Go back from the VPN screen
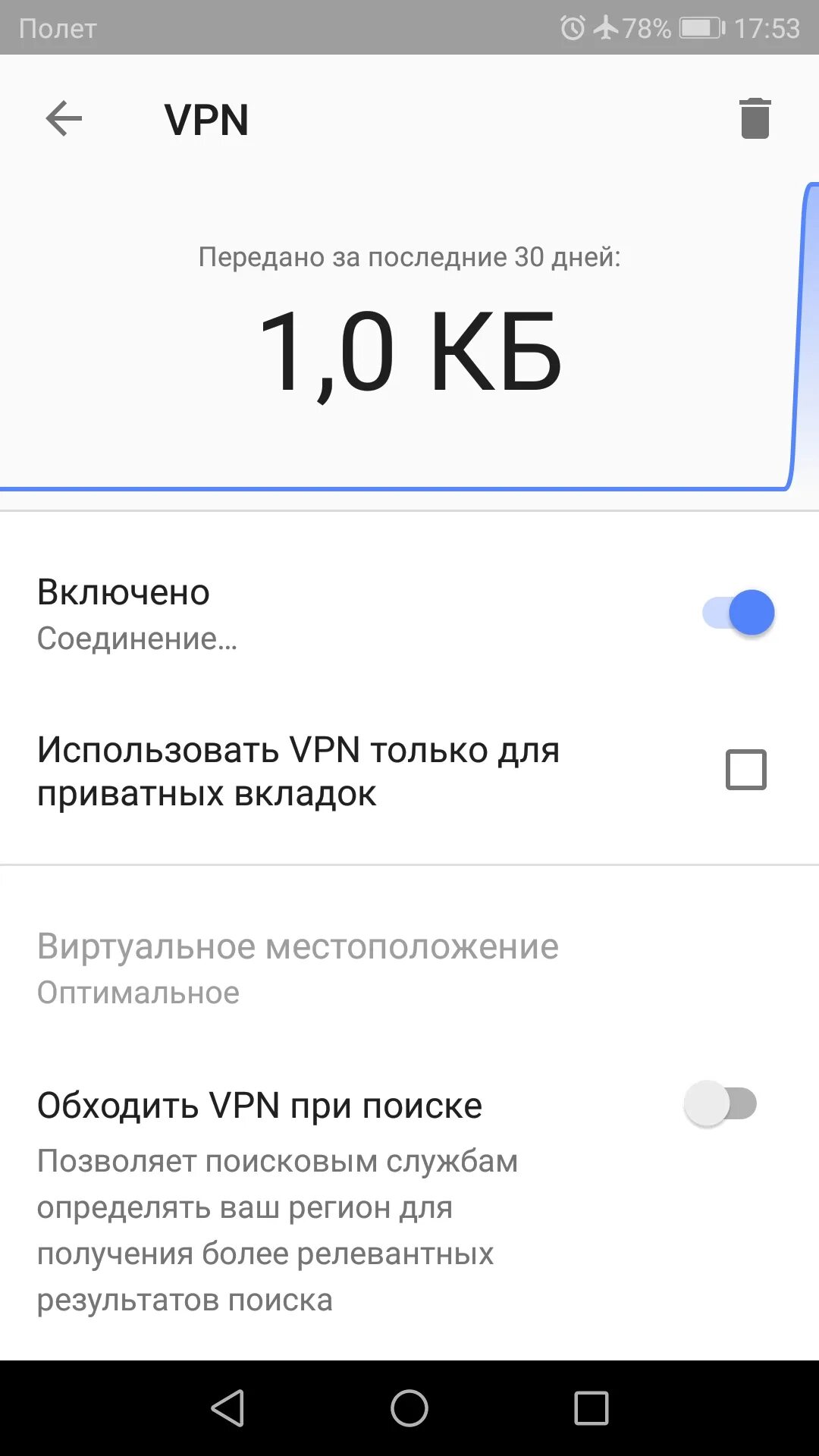 pyautogui.click(x=64, y=119)
